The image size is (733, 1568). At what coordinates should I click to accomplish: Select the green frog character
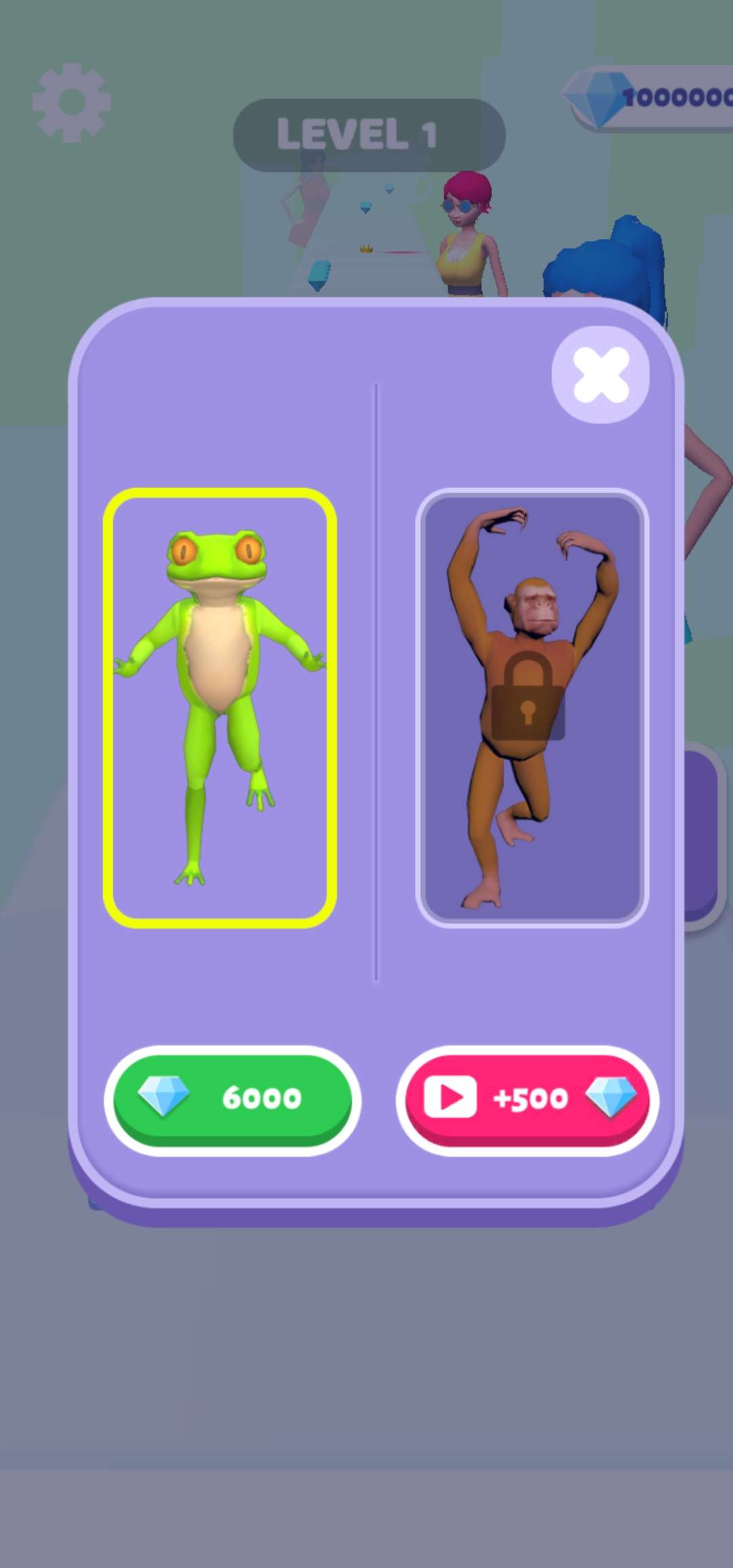220,707
